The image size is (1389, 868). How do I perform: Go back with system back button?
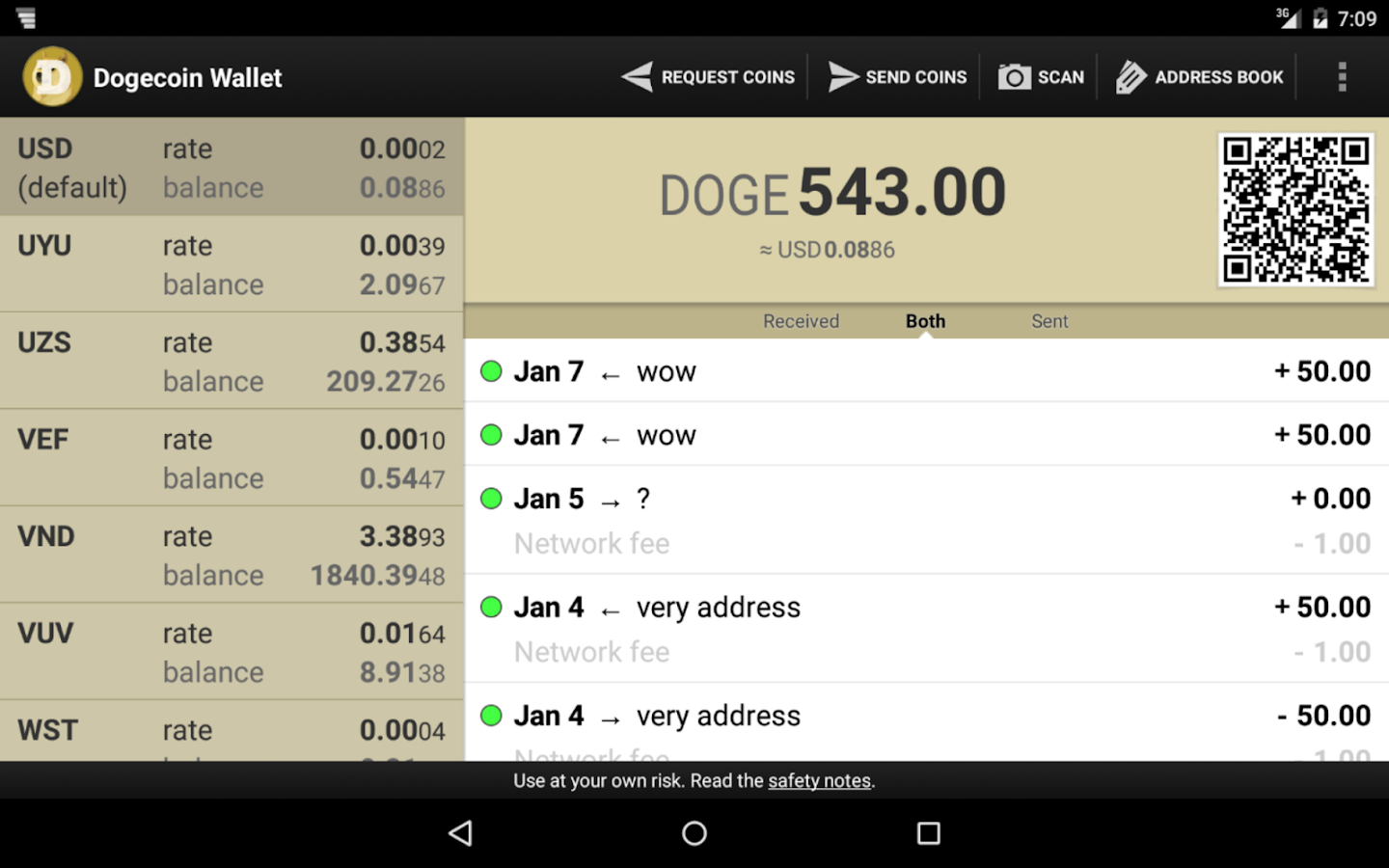pyautogui.click(x=461, y=833)
